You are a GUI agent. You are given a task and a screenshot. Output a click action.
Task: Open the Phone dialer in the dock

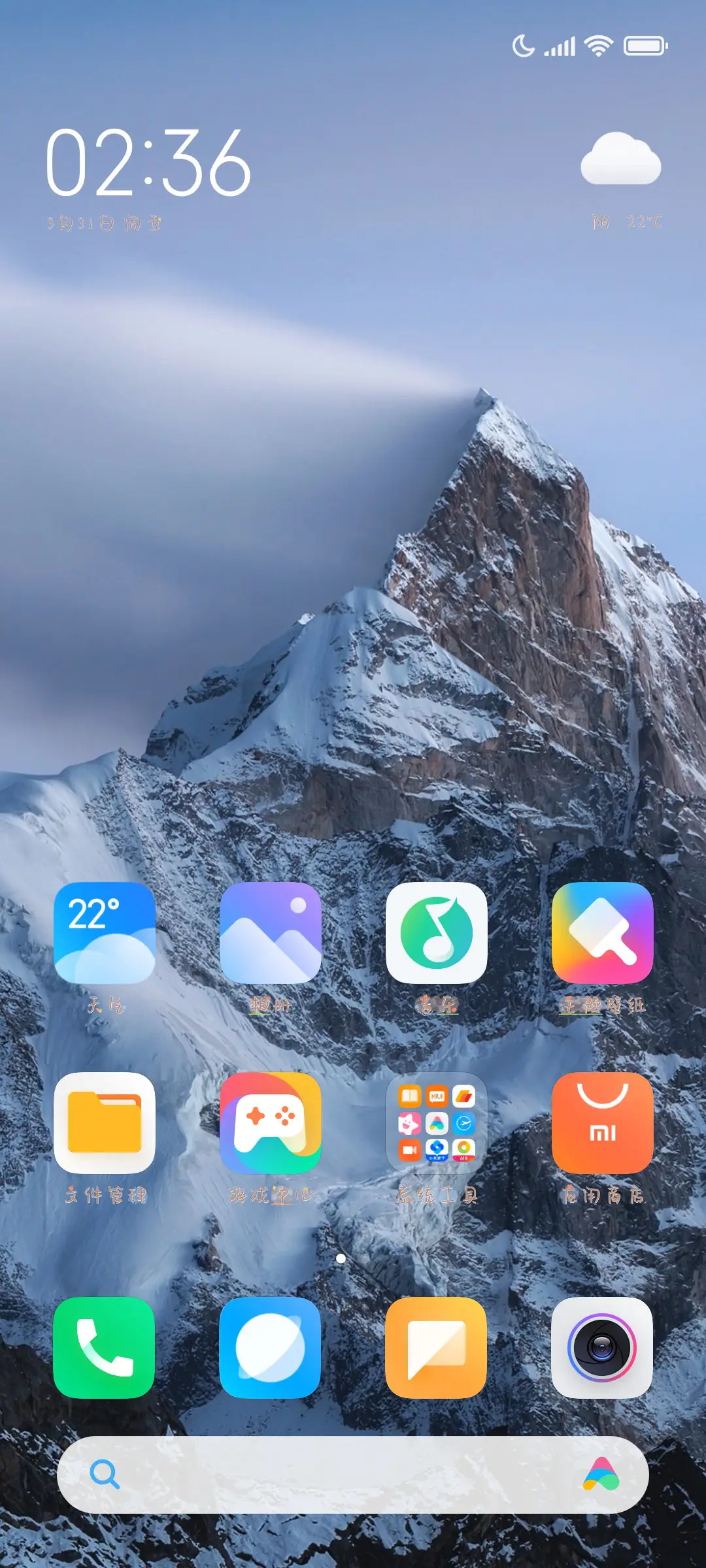[x=105, y=1348]
